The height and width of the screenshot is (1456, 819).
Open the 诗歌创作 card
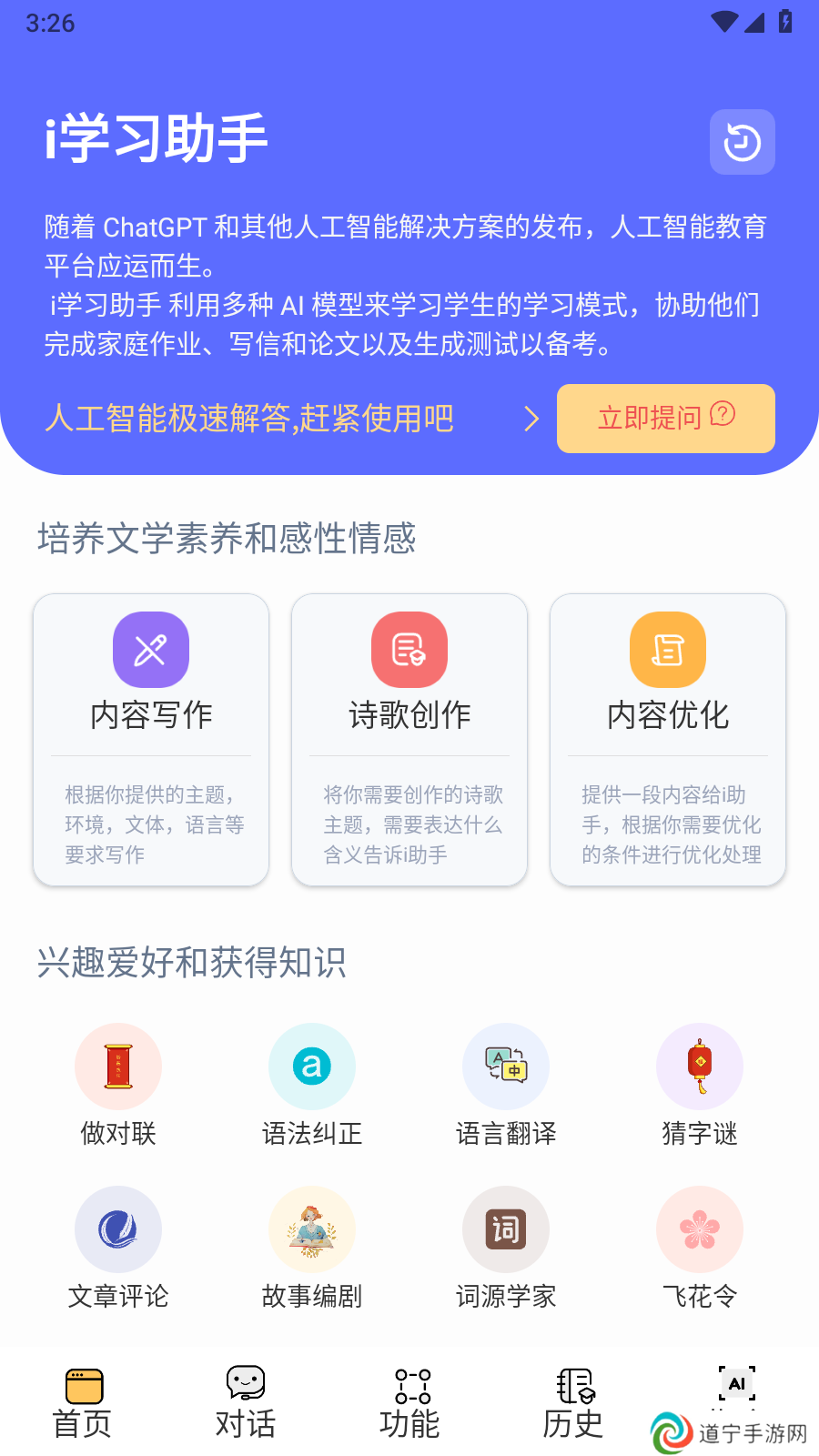click(409, 740)
